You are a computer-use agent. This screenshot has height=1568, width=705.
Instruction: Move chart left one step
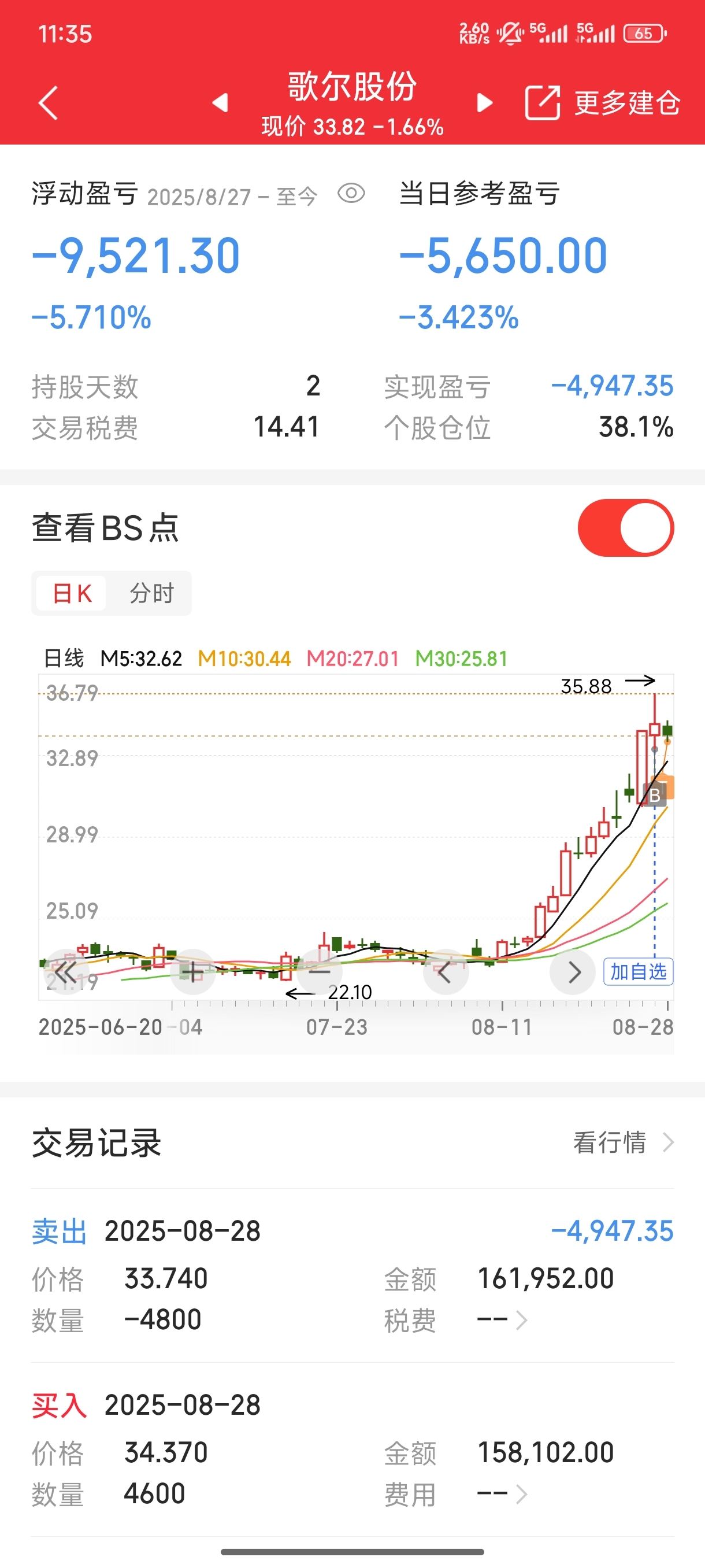(446, 972)
